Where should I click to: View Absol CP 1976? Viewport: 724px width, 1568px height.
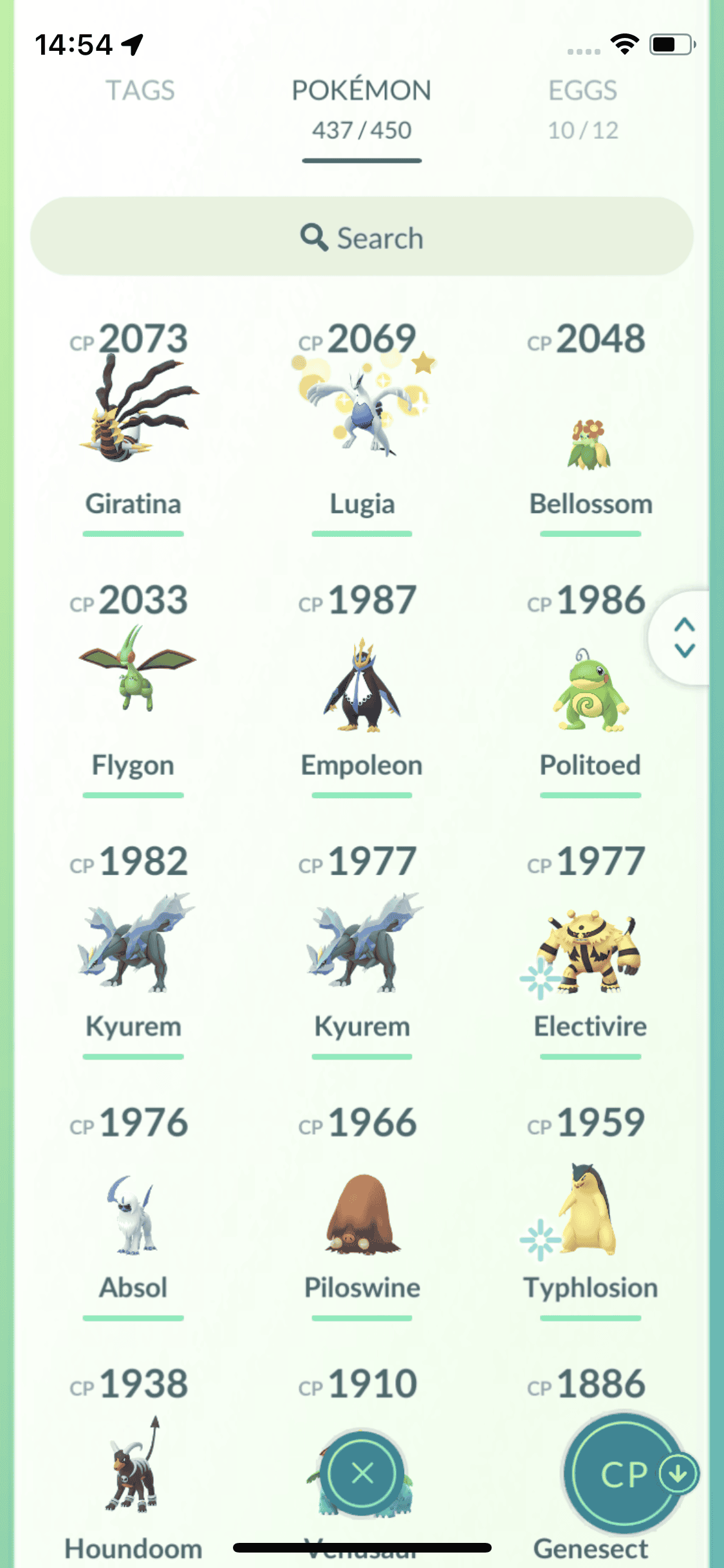134,1213
